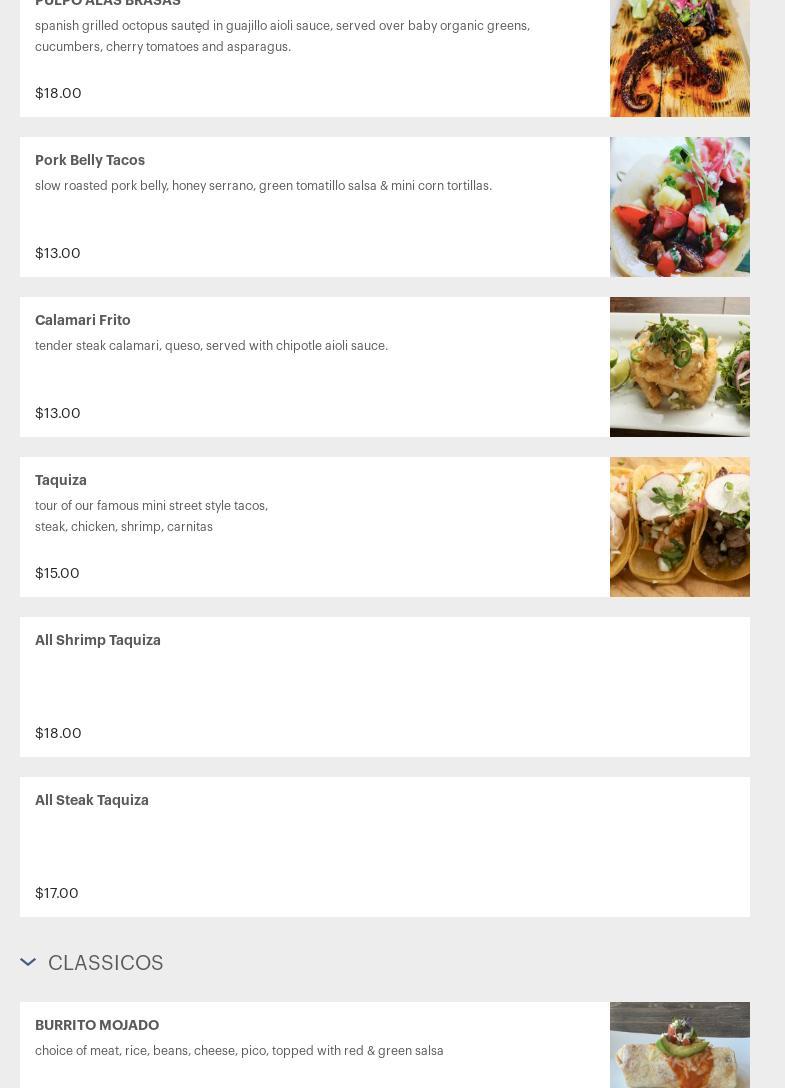Open the All Steak Taquiza item
This screenshot has height=1088, width=785.
(384, 846)
